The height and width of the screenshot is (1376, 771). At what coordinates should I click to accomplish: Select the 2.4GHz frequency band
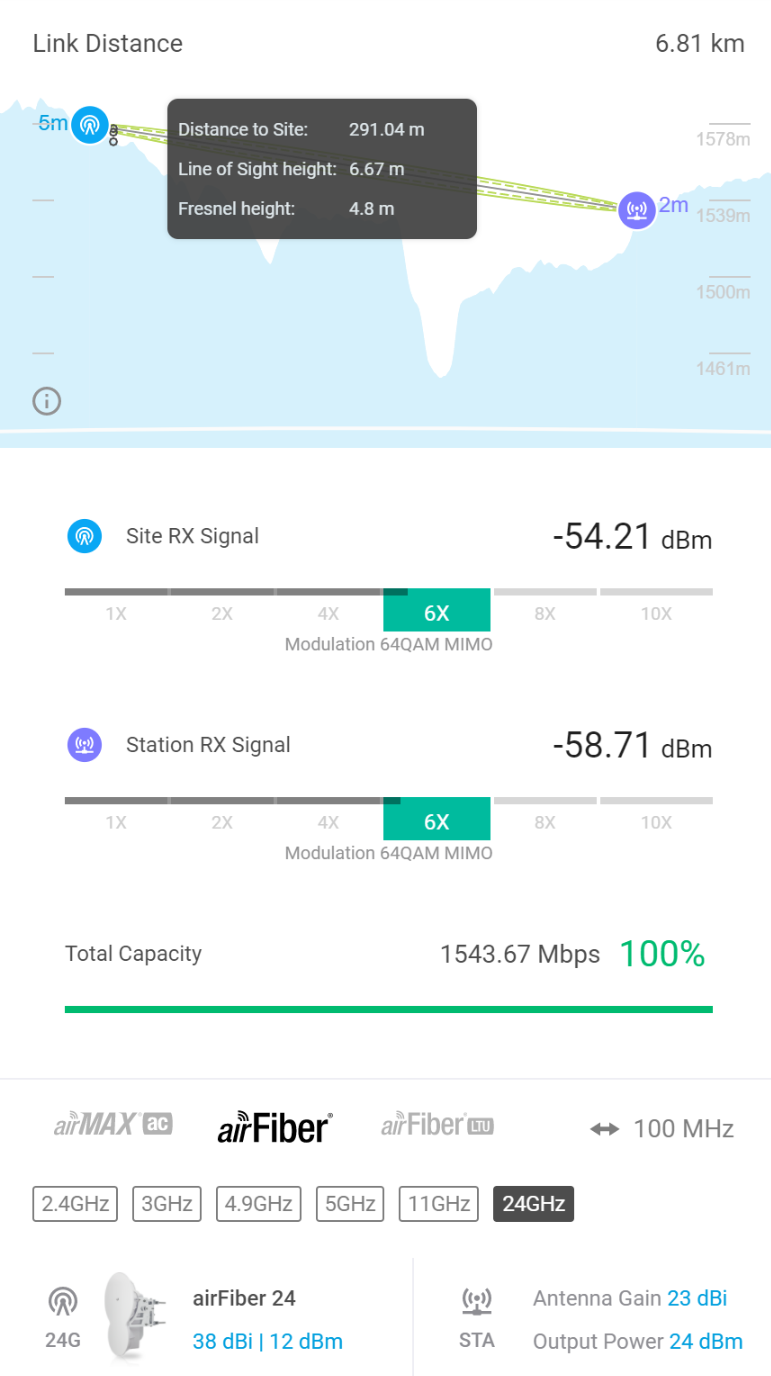75,1204
